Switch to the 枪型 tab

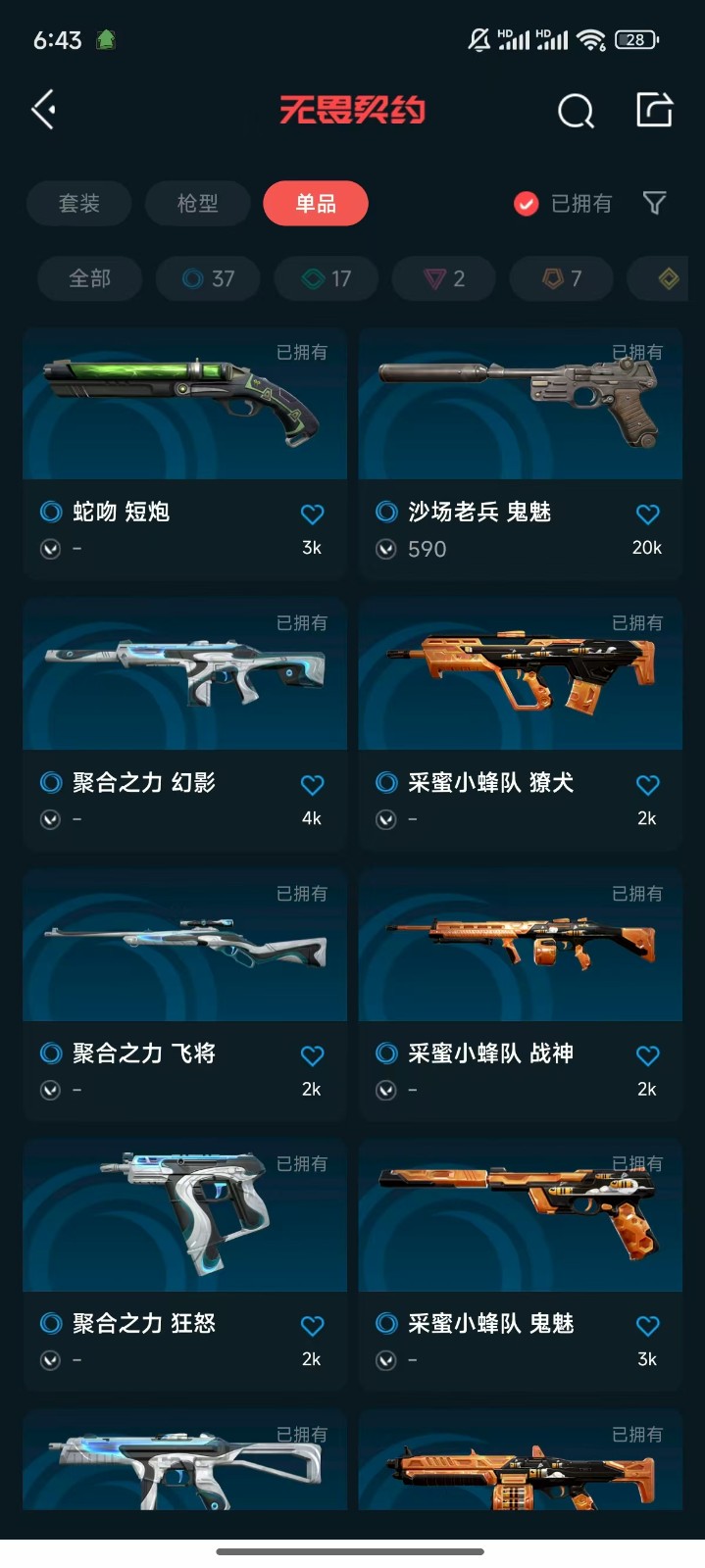coord(197,204)
